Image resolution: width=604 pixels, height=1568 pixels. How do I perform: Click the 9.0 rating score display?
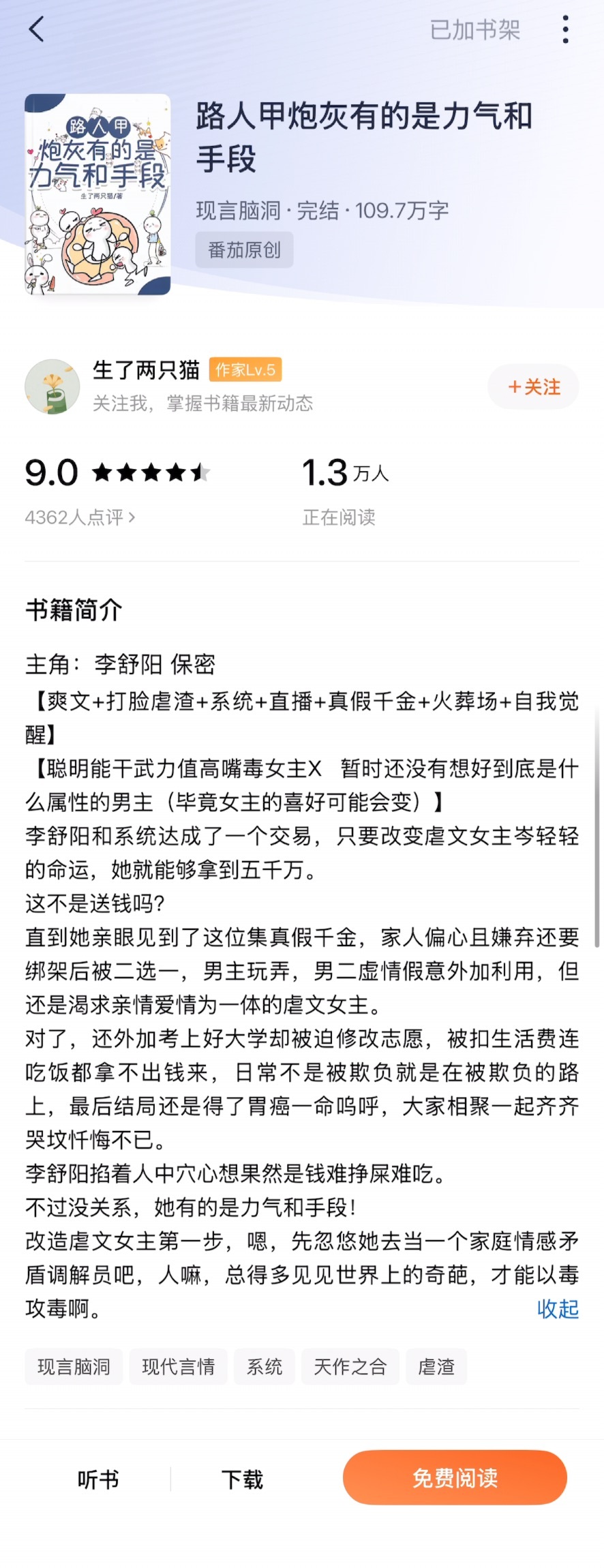click(x=52, y=472)
